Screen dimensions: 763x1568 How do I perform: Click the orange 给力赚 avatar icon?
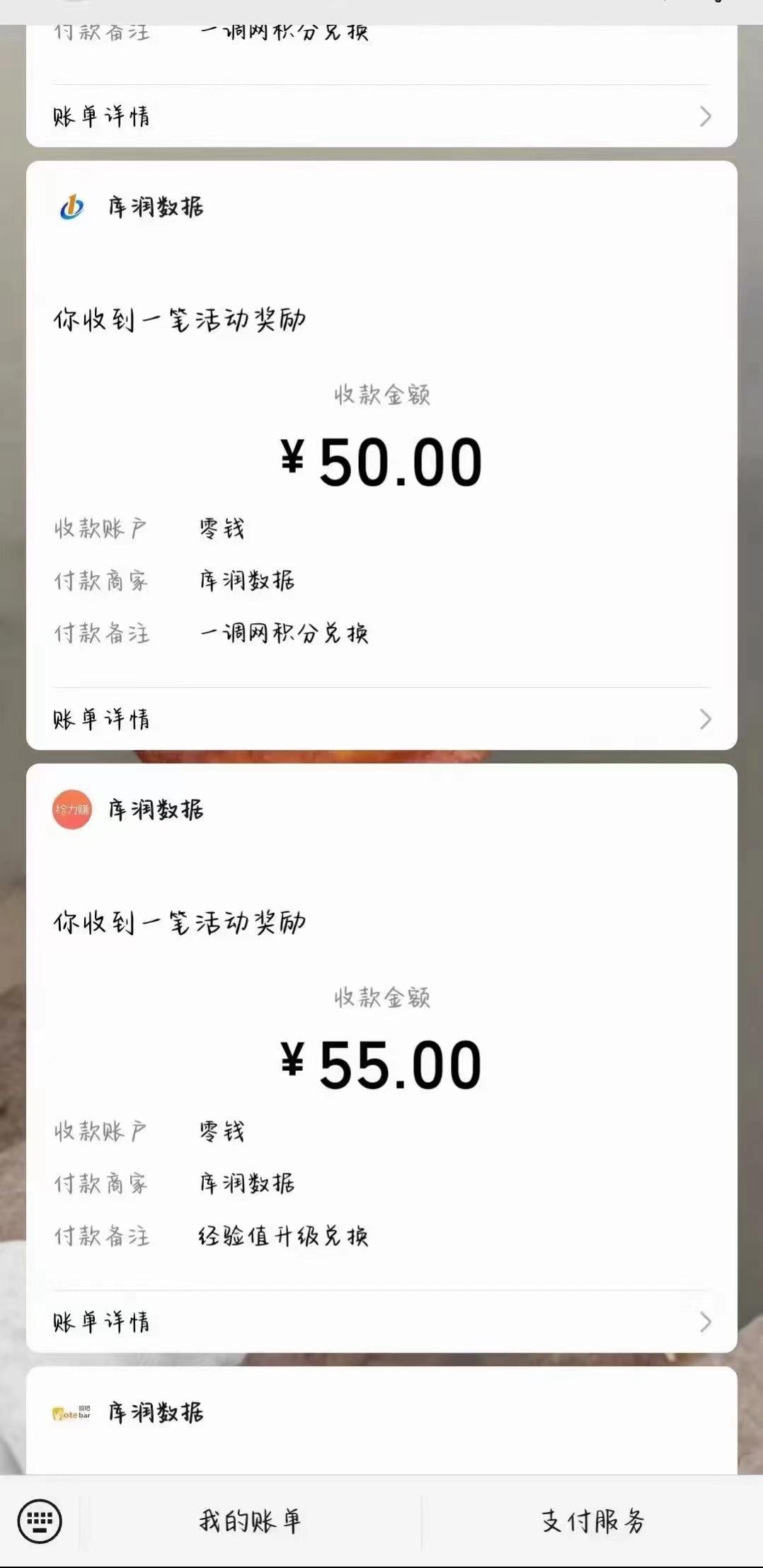(71, 809)
